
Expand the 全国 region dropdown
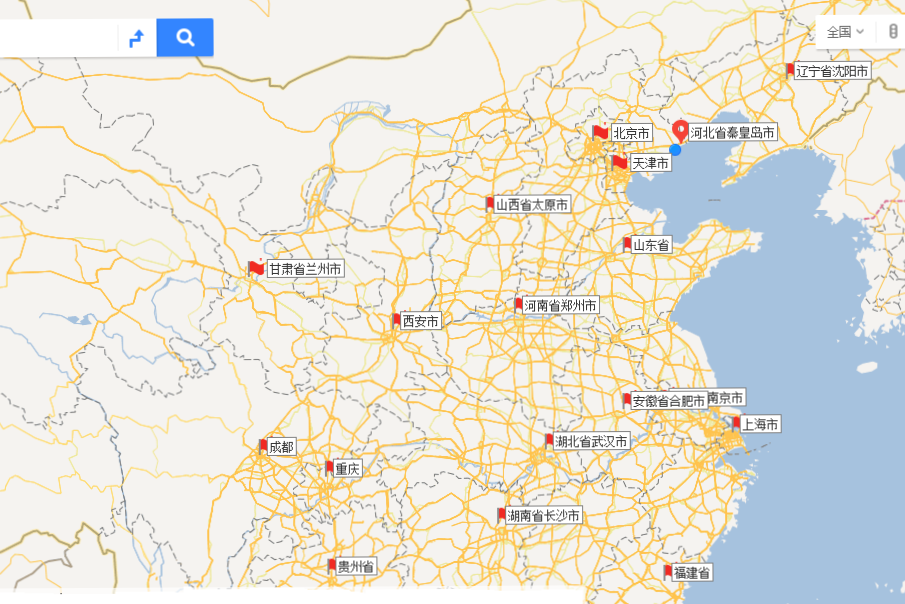[845, 32]
